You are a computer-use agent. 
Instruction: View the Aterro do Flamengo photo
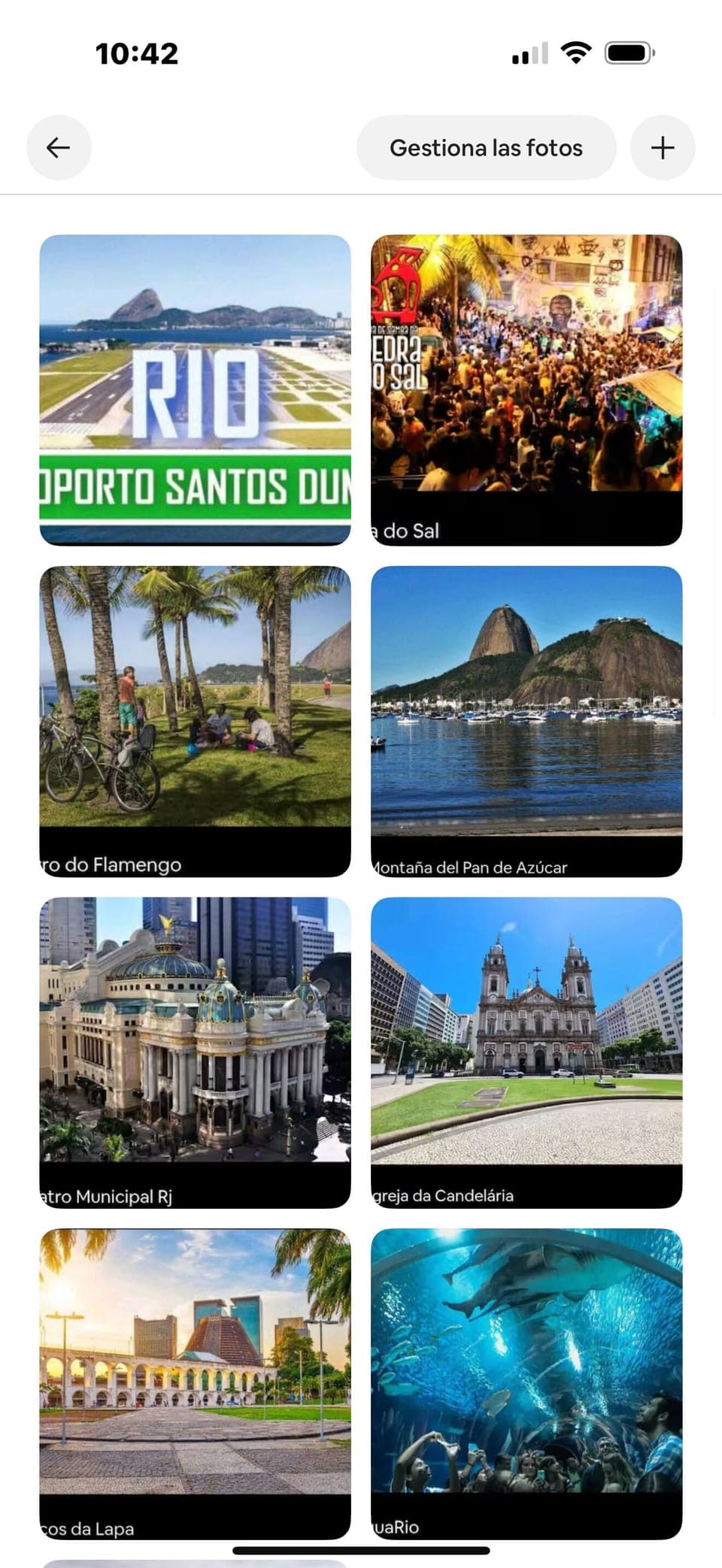click(x=195, y=721)
